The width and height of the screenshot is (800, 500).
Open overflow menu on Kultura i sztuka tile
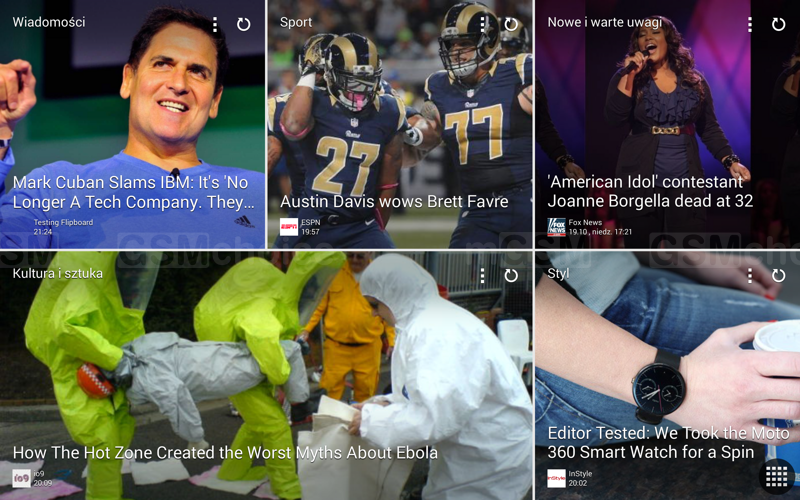(x=482, y=275)
